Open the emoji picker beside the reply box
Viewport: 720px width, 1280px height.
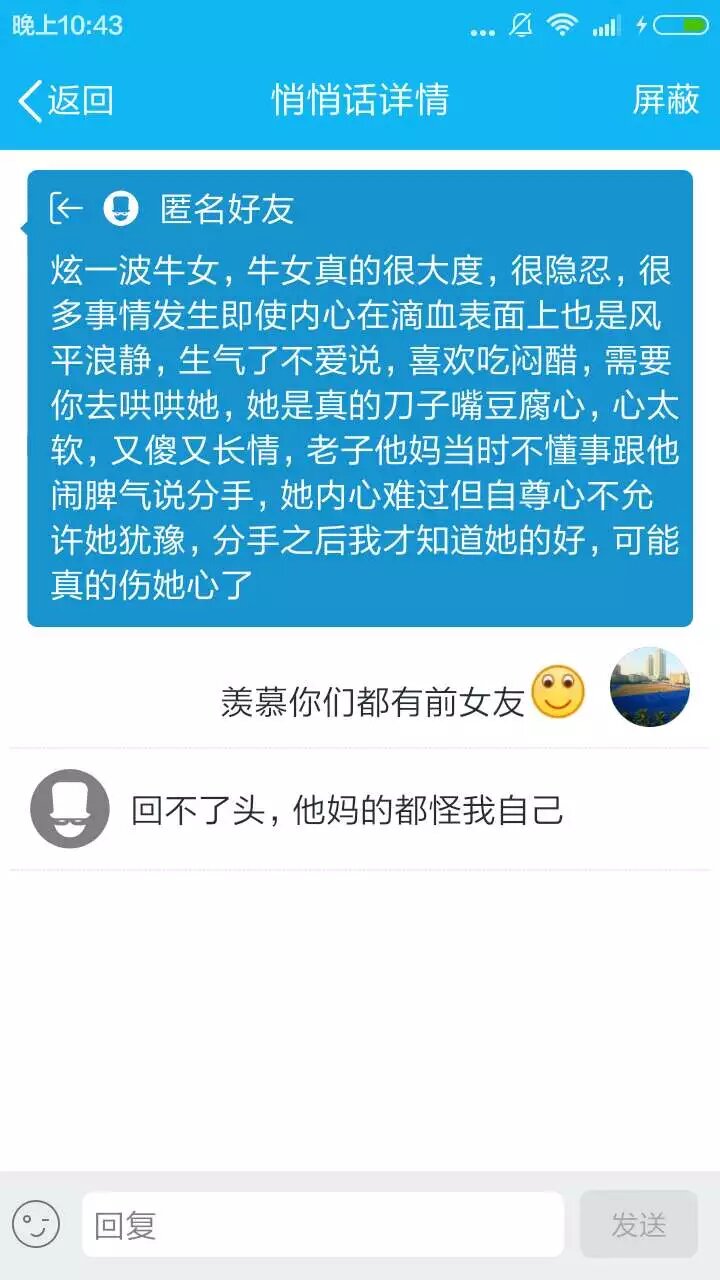click(37, 1224)
